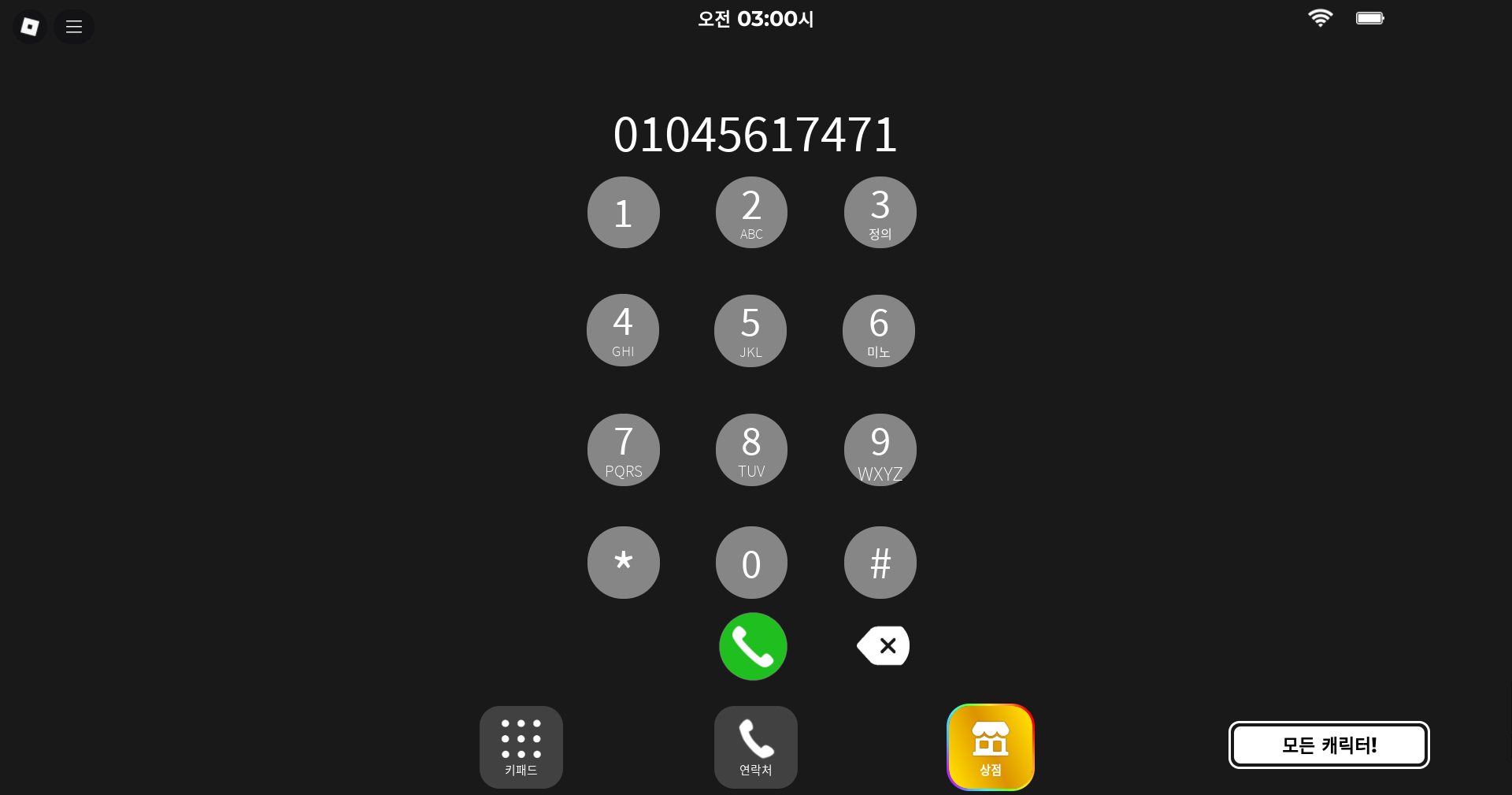Tap the 8 TUV key

point(751,450)
